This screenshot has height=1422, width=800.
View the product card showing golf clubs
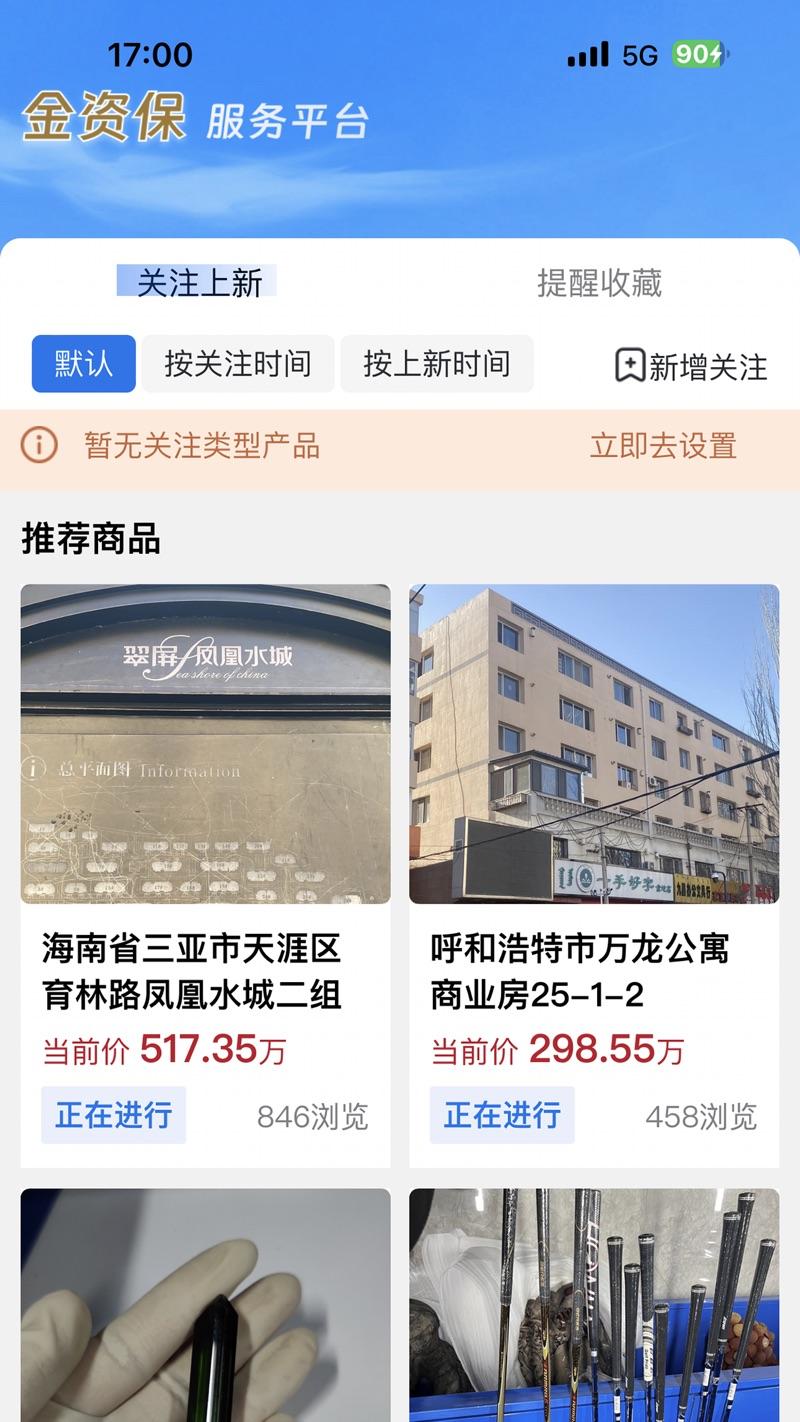pyautogui.click(x=594, y=1305)
